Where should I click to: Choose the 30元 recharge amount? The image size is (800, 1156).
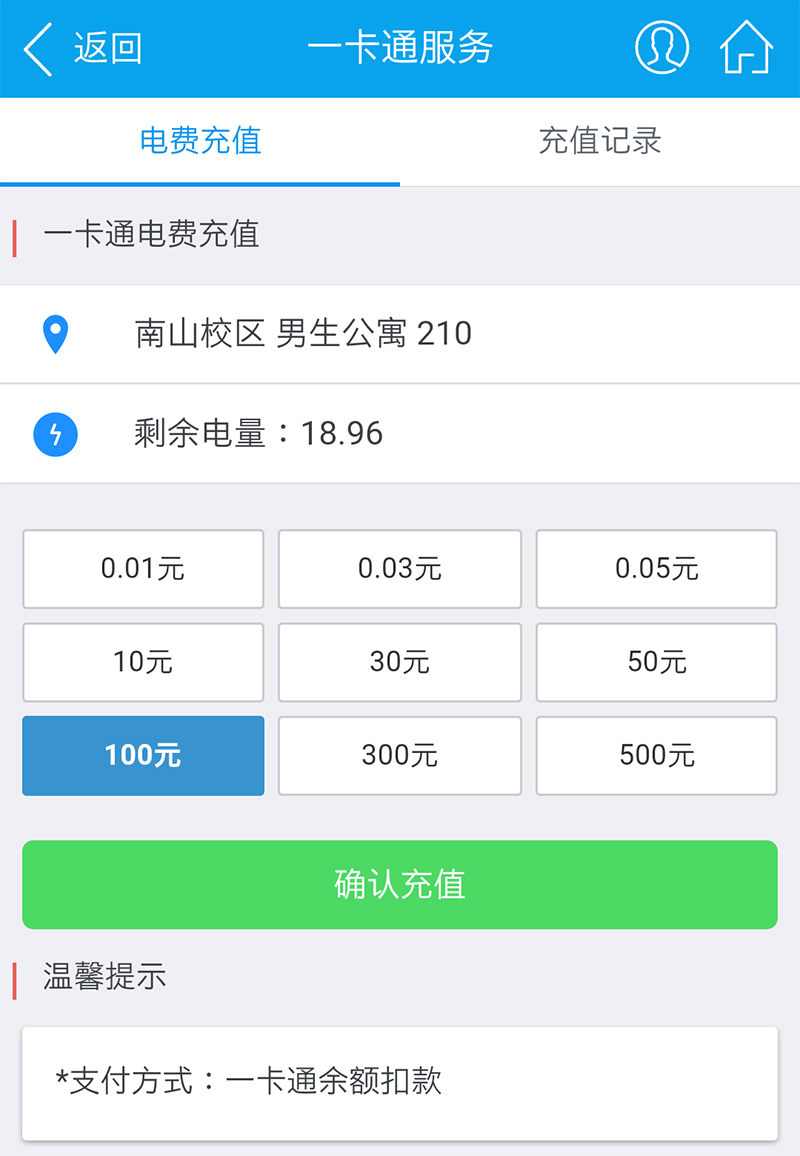400,662
